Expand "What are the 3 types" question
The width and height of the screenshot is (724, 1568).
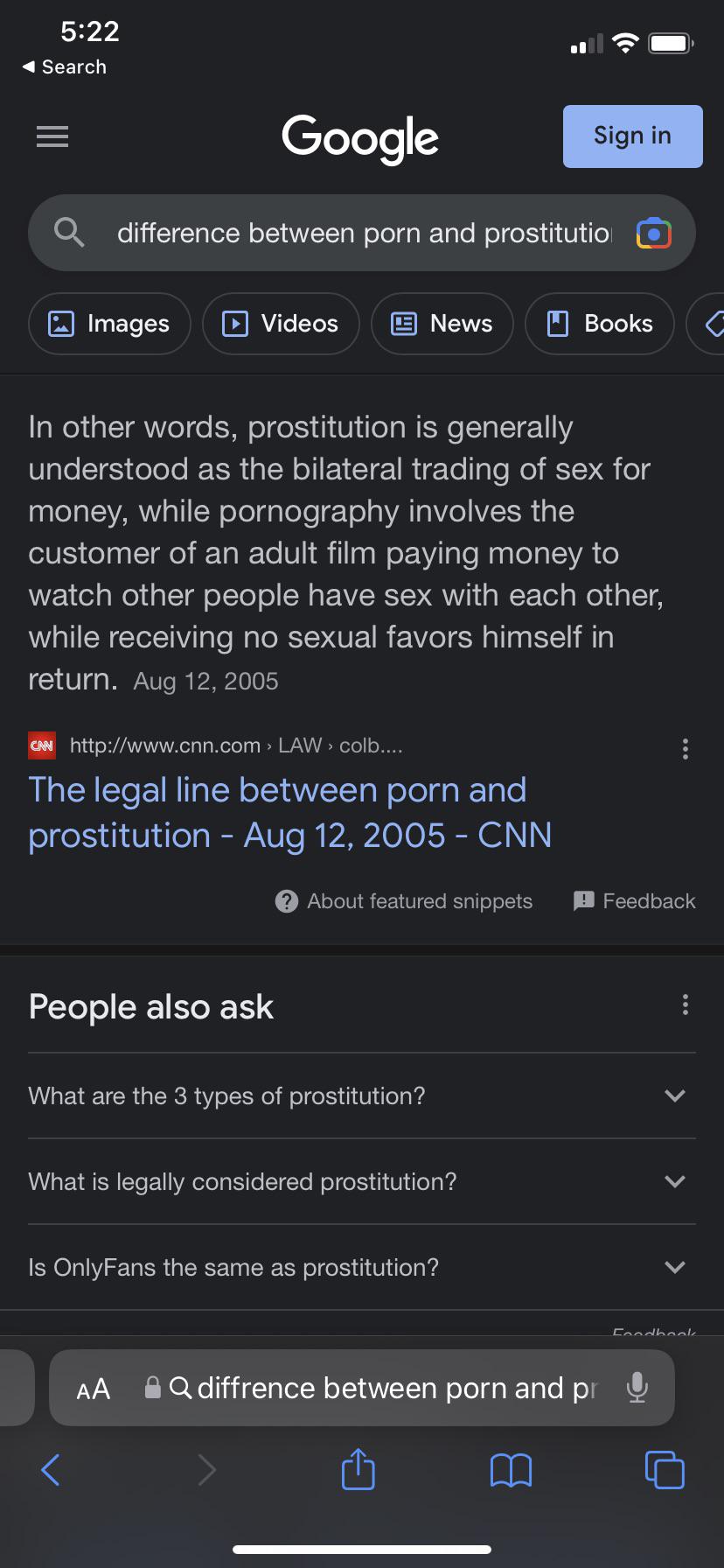[x=361, y=1095]
